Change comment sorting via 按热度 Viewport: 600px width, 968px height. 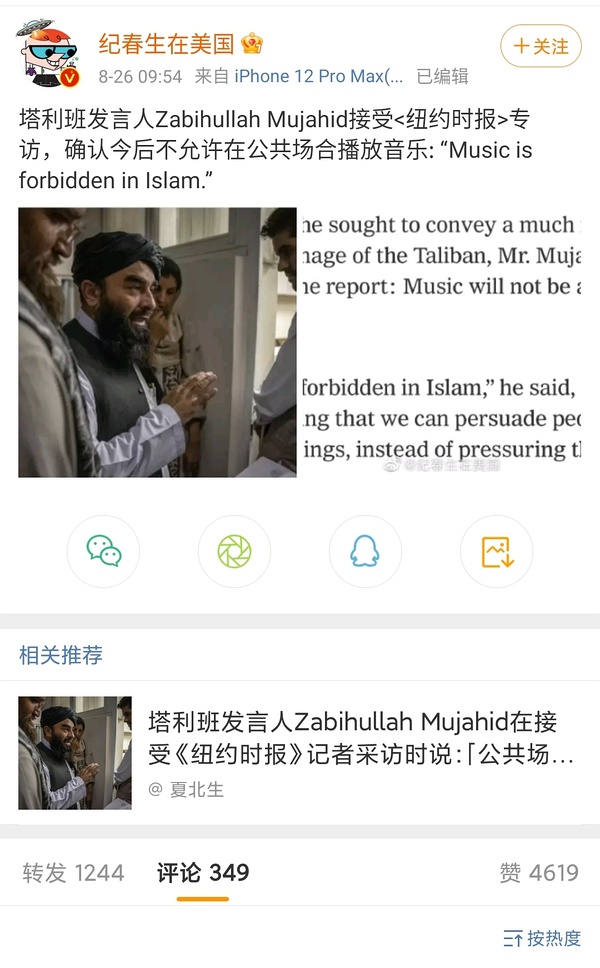[x=542, y=938]
